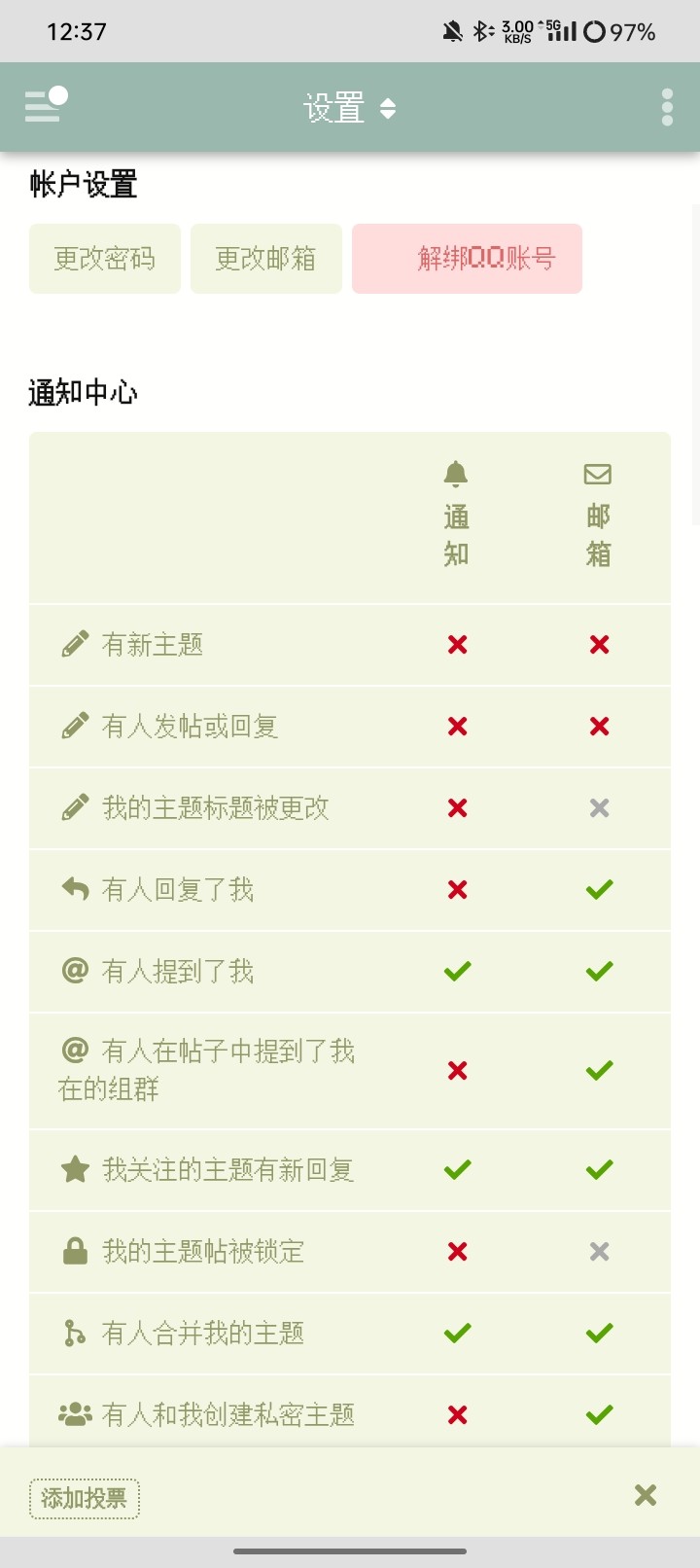
Task: Tap 解绑QQ账号 button
Action: pos(467,259)
